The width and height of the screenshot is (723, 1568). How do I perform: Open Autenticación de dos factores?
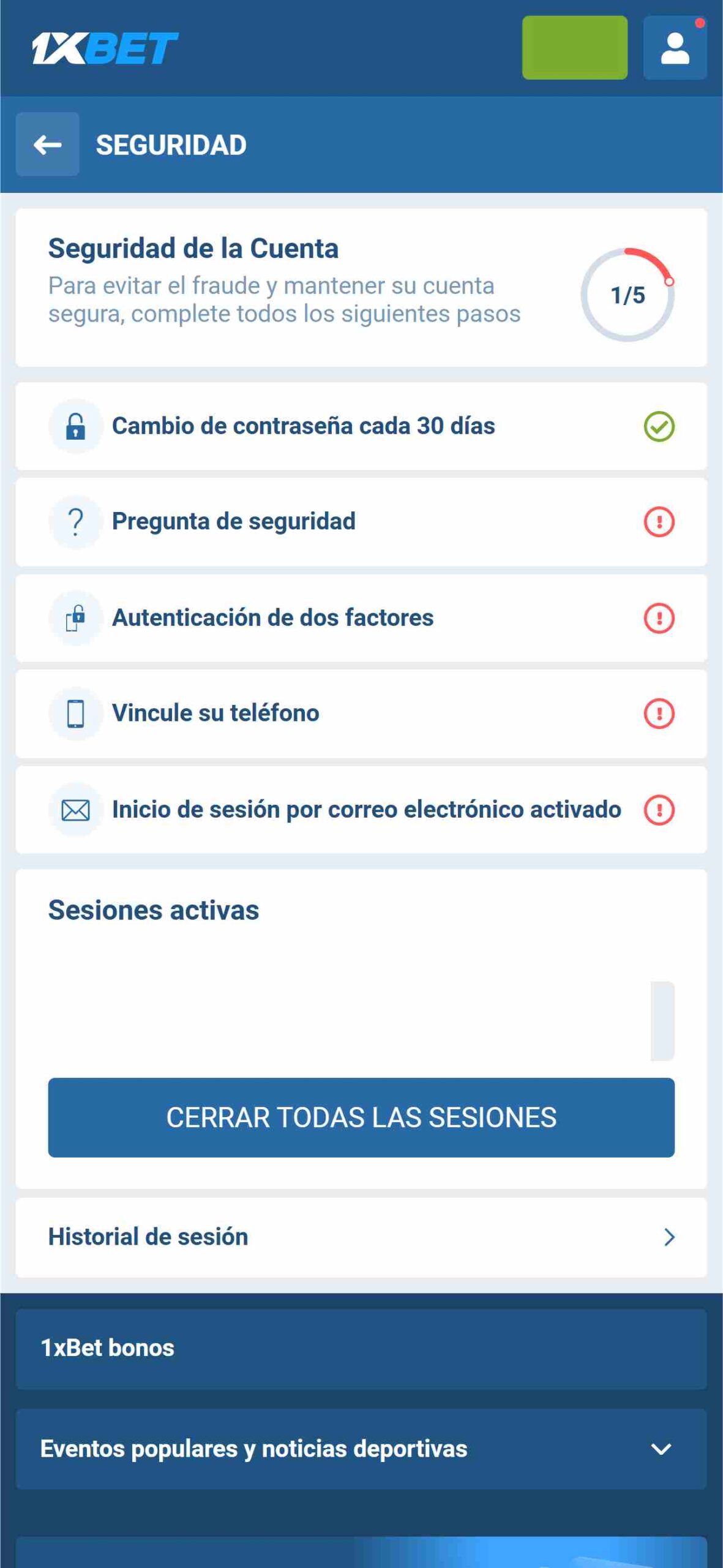361,617
